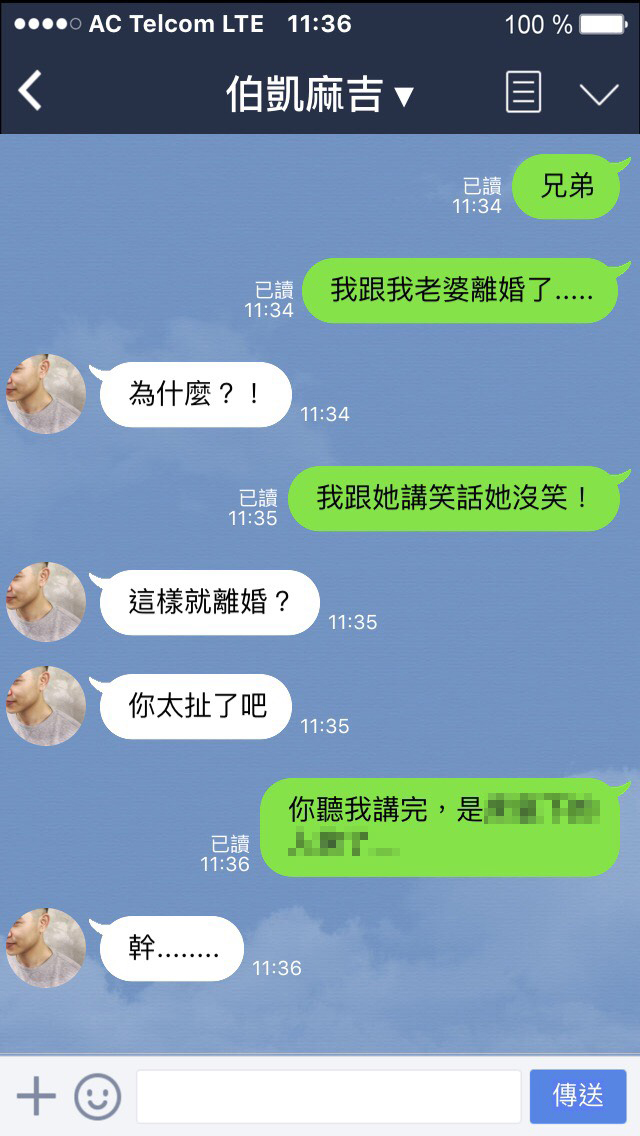640x1136 pixels.
Task: Open the chat notes icon
Action: pyautogui.click(x=523, y=92)
